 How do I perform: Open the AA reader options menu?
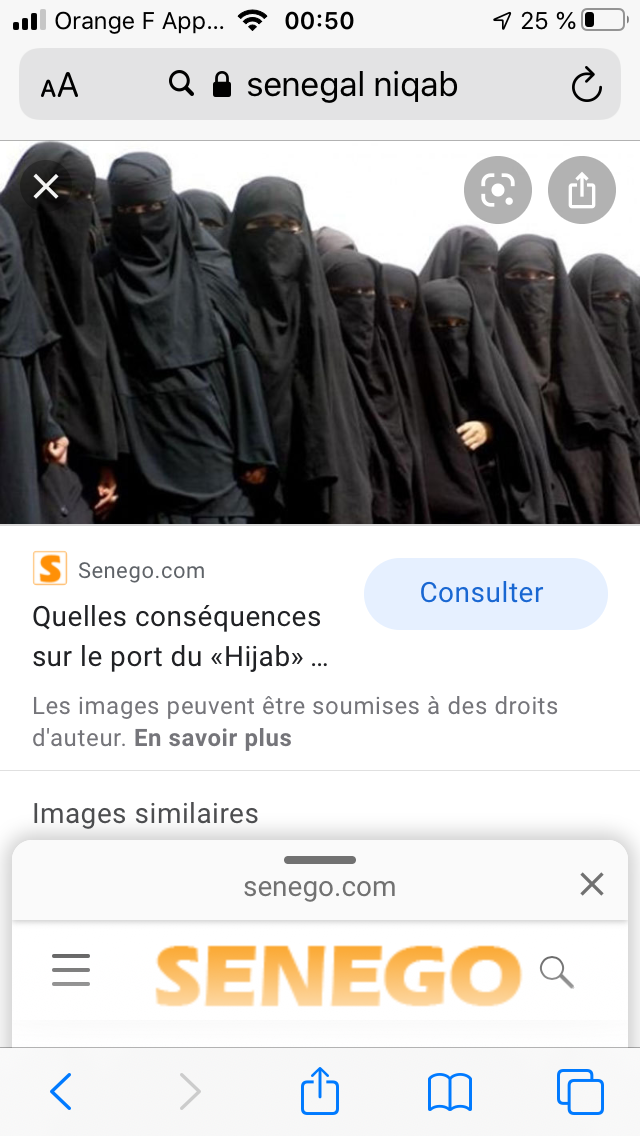pyautogui.click(x=59, y=85)
